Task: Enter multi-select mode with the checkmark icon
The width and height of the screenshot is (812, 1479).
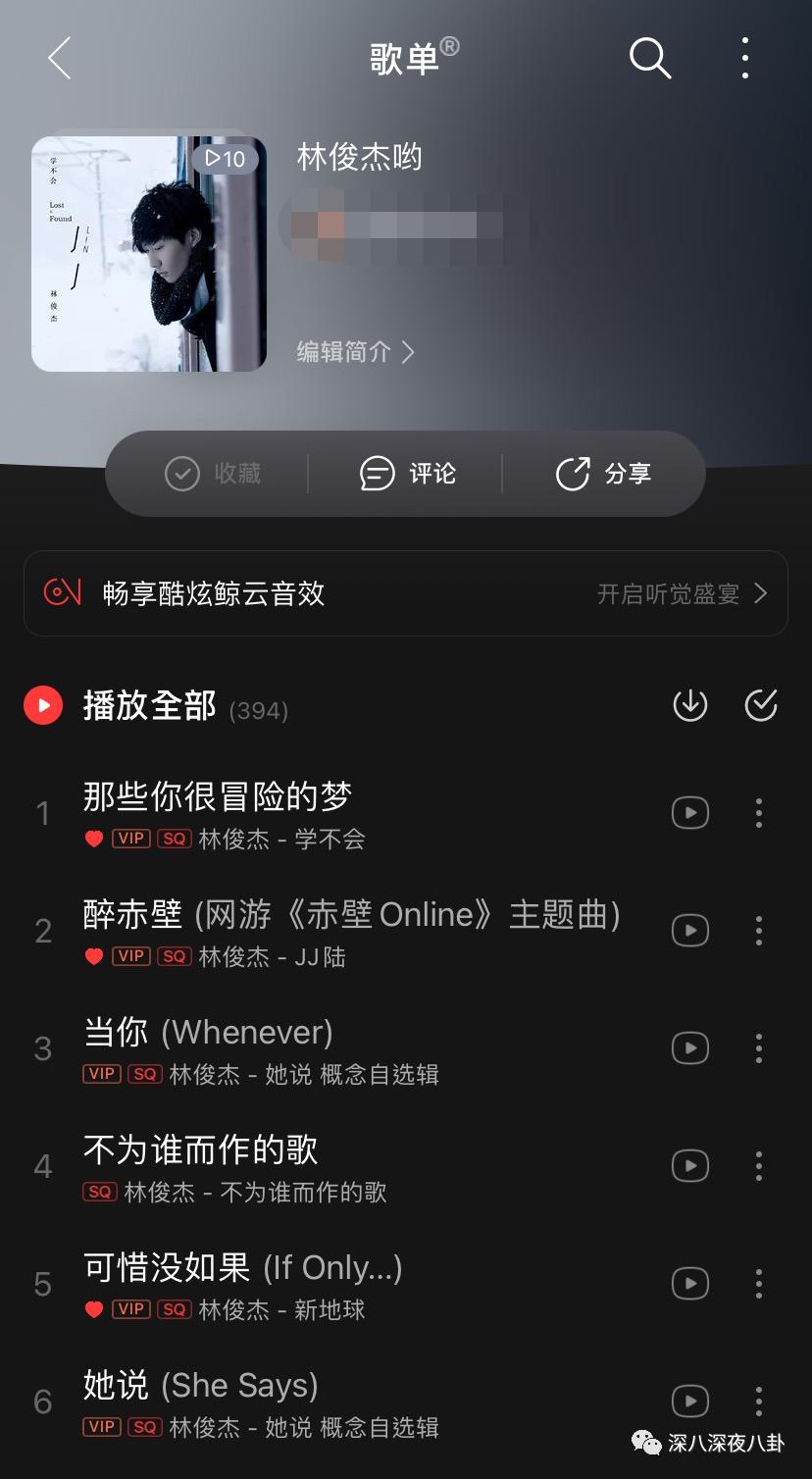Action: (760, 704)
